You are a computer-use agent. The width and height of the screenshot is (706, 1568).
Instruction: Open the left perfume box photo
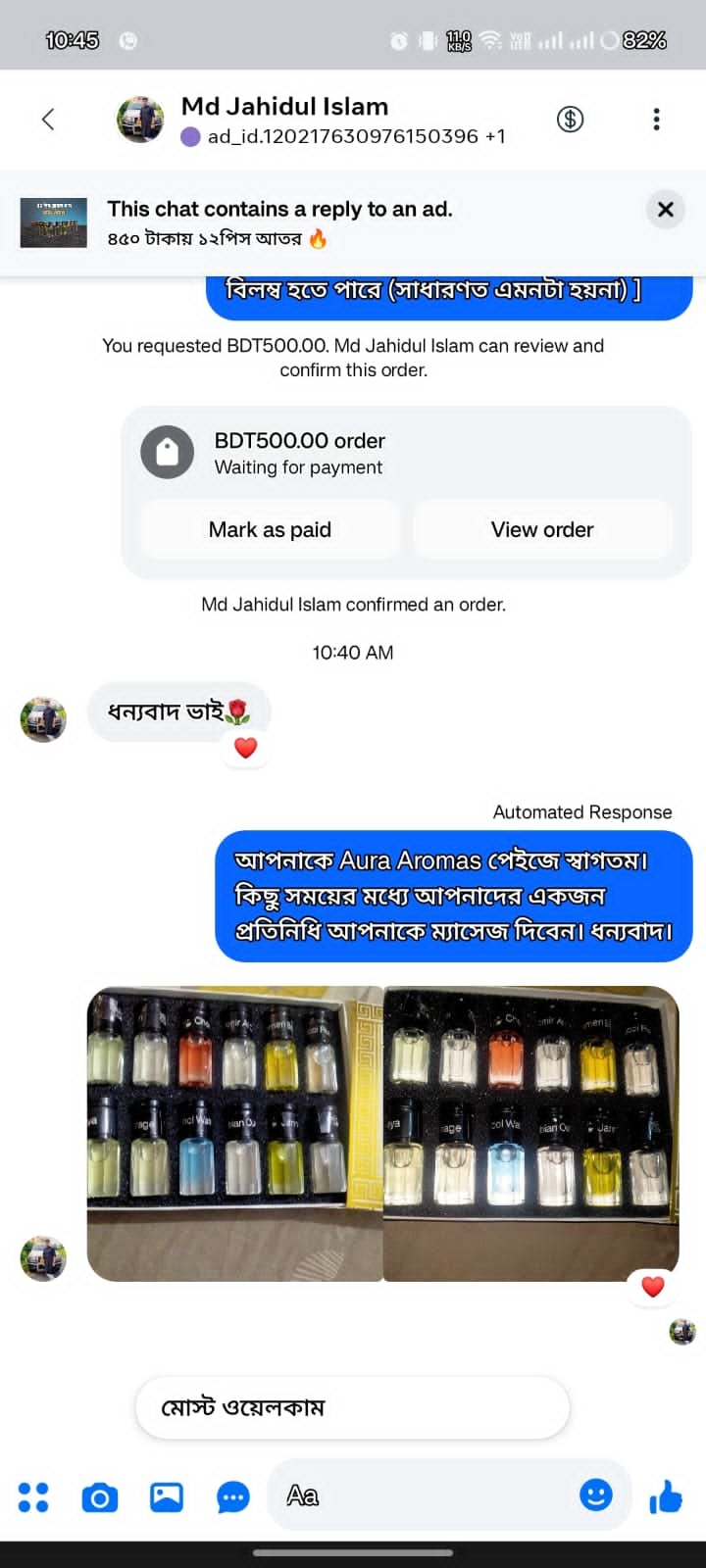234,1133
